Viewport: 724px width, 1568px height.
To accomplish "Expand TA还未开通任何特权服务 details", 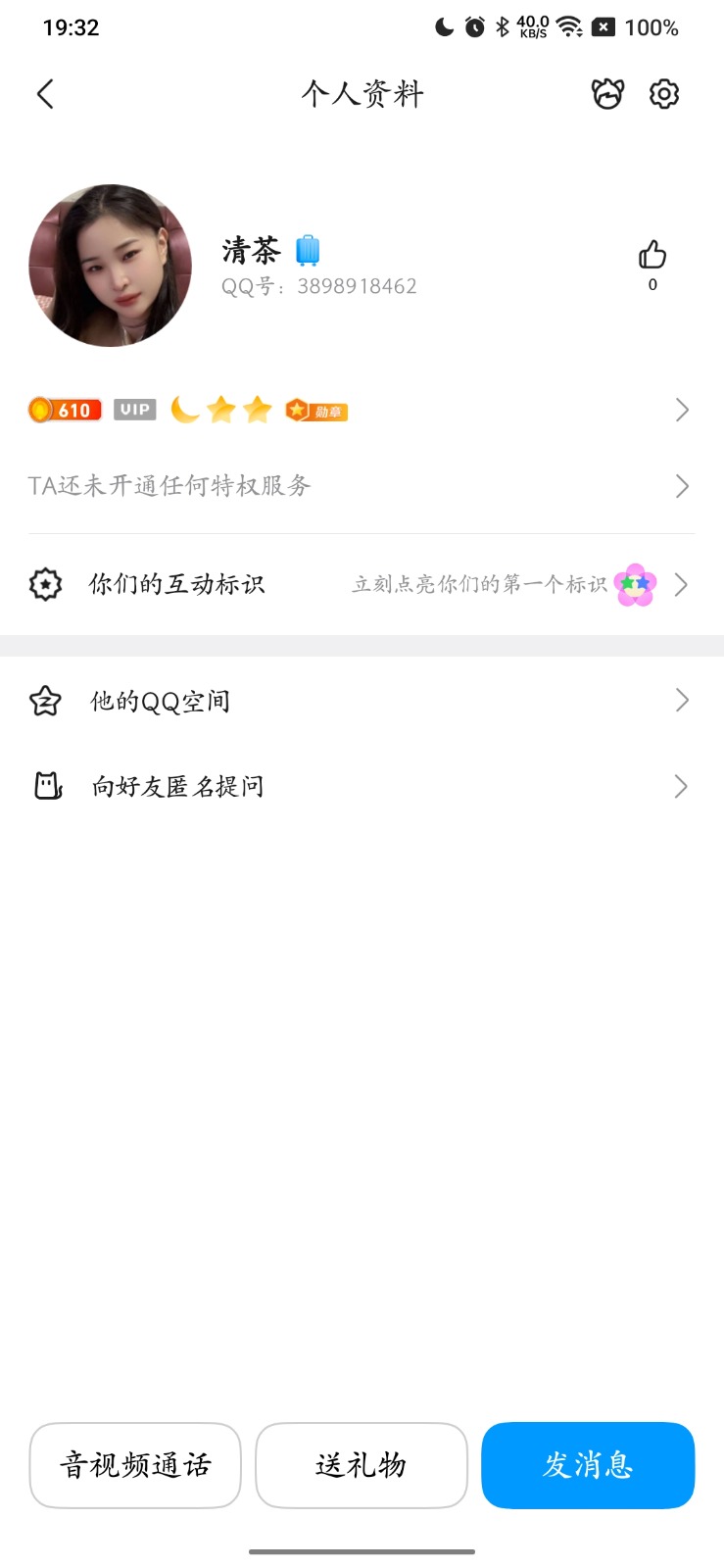I will (683, 486).
